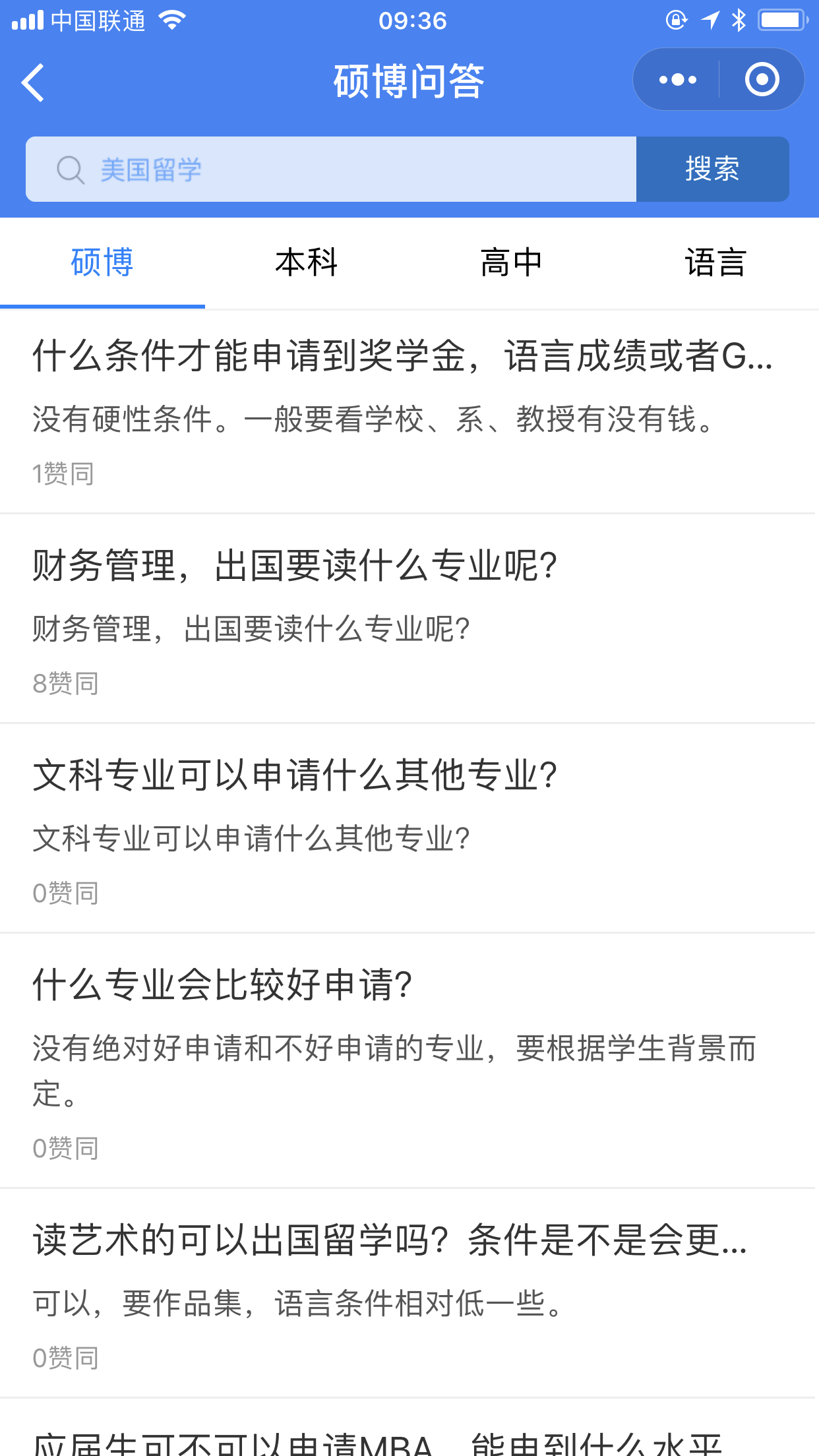Viewport: 819px width, 1456px height.
Task: Switch to the 语言 tab
Action: pos(715,263)
